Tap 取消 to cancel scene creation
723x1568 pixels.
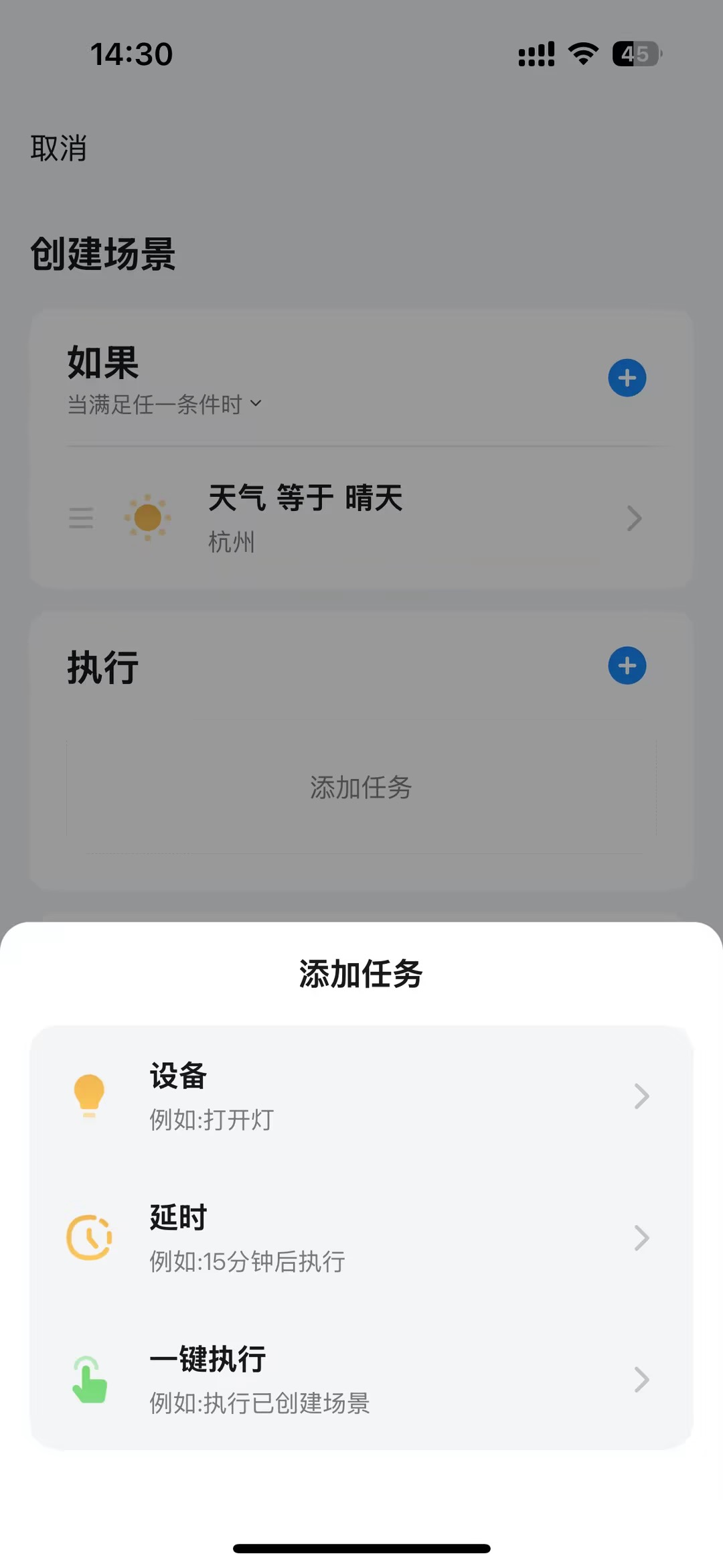(58, 149)
